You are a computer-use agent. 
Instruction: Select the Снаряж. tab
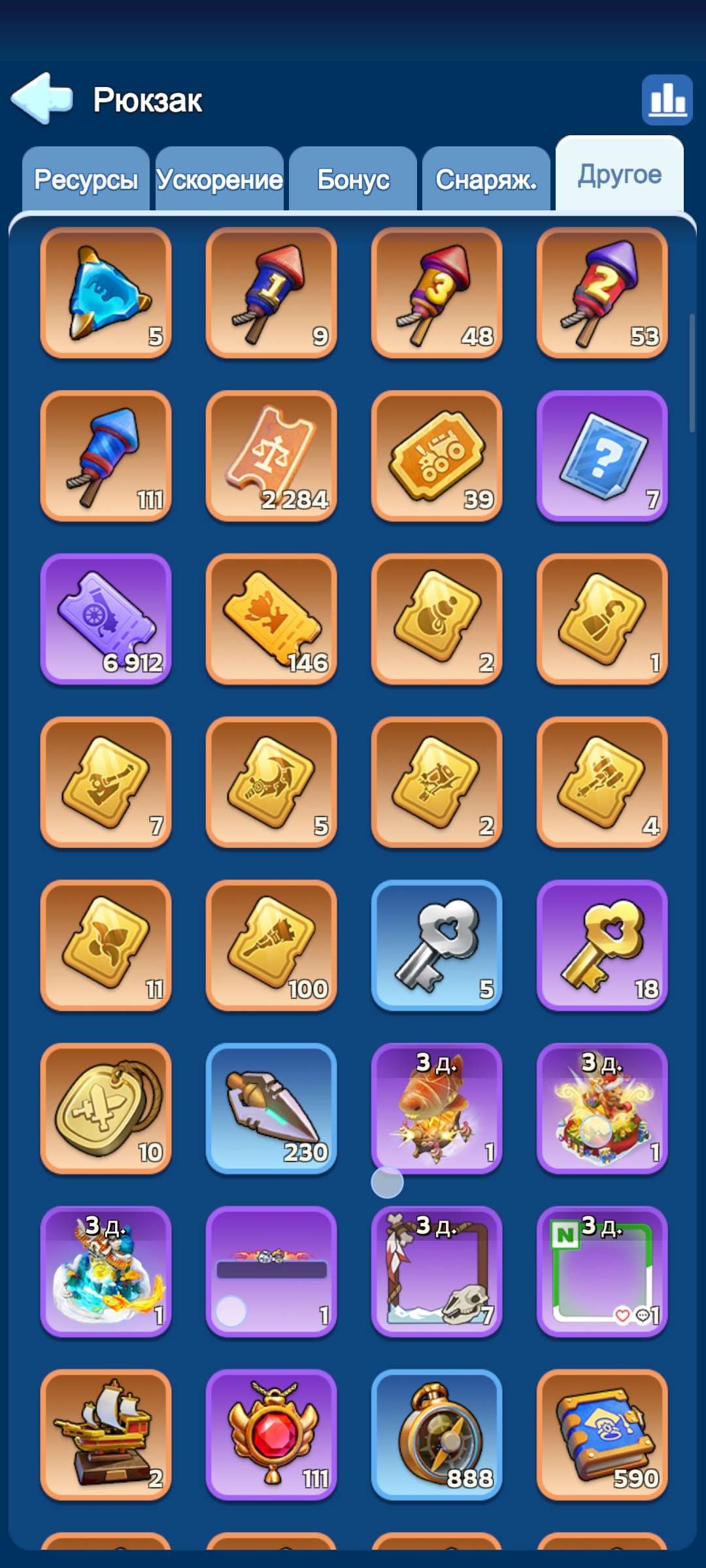[x=486, y=179]
